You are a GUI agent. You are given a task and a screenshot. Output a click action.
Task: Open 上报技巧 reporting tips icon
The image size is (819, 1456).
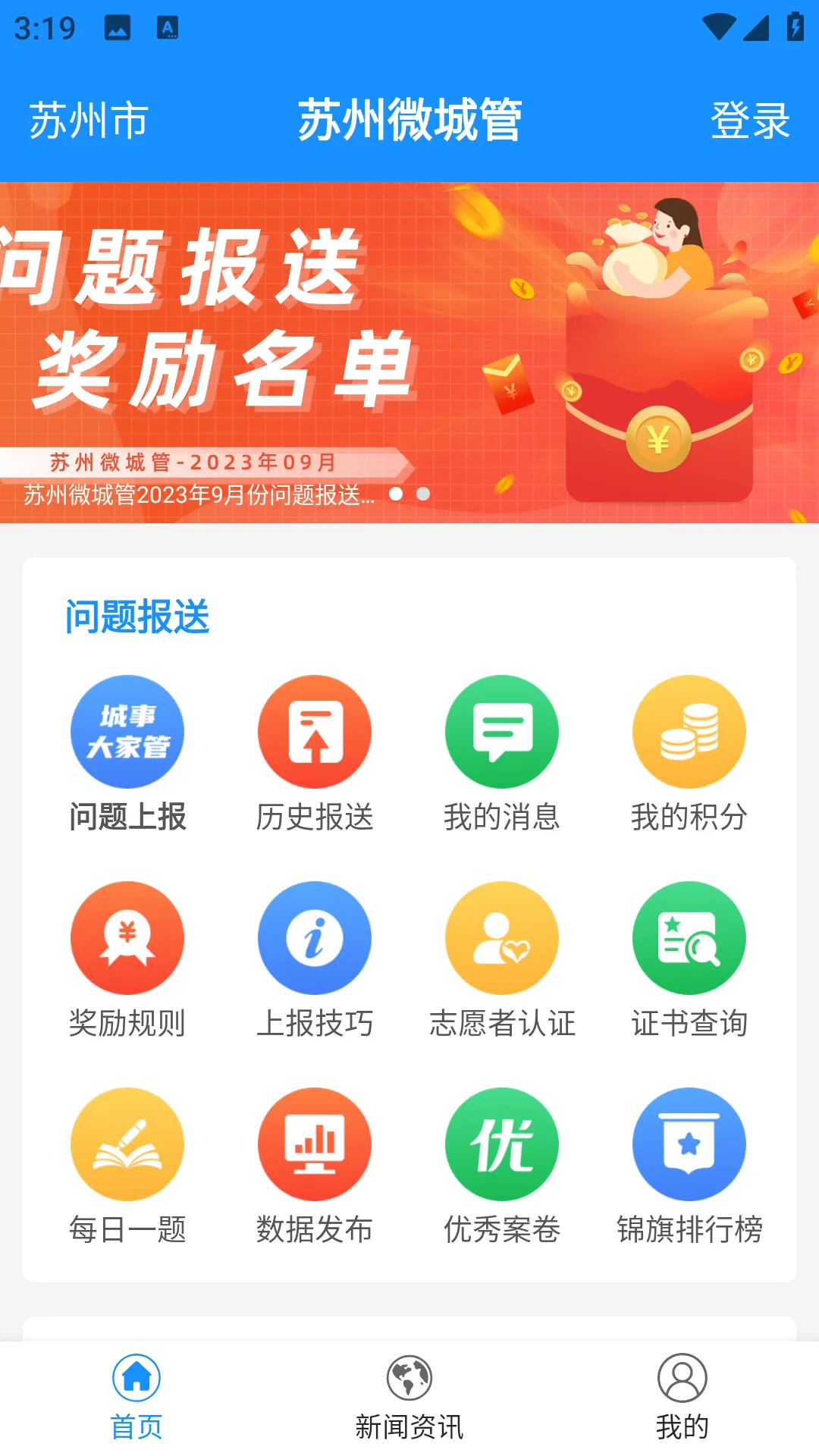pos(315,937)
